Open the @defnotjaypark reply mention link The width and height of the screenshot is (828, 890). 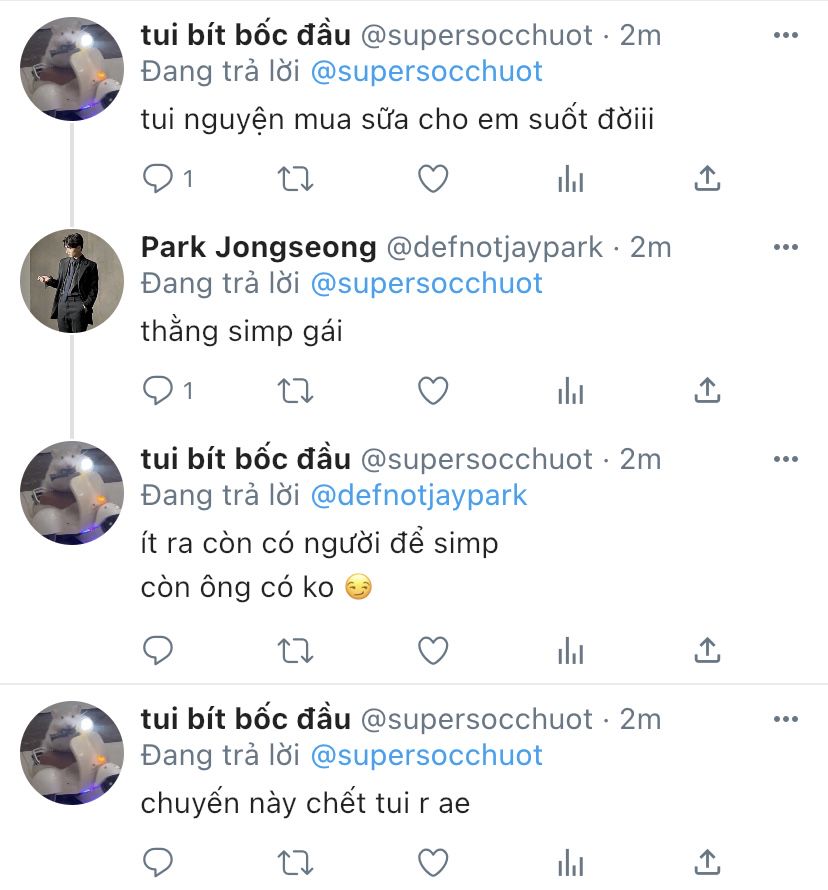pos(419,495)
